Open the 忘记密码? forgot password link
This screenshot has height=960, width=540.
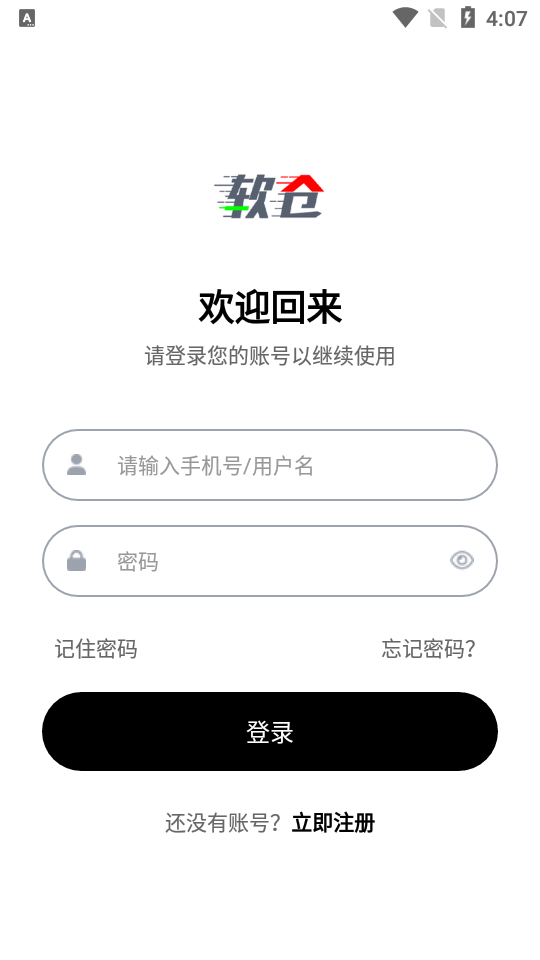pos(429,649)
